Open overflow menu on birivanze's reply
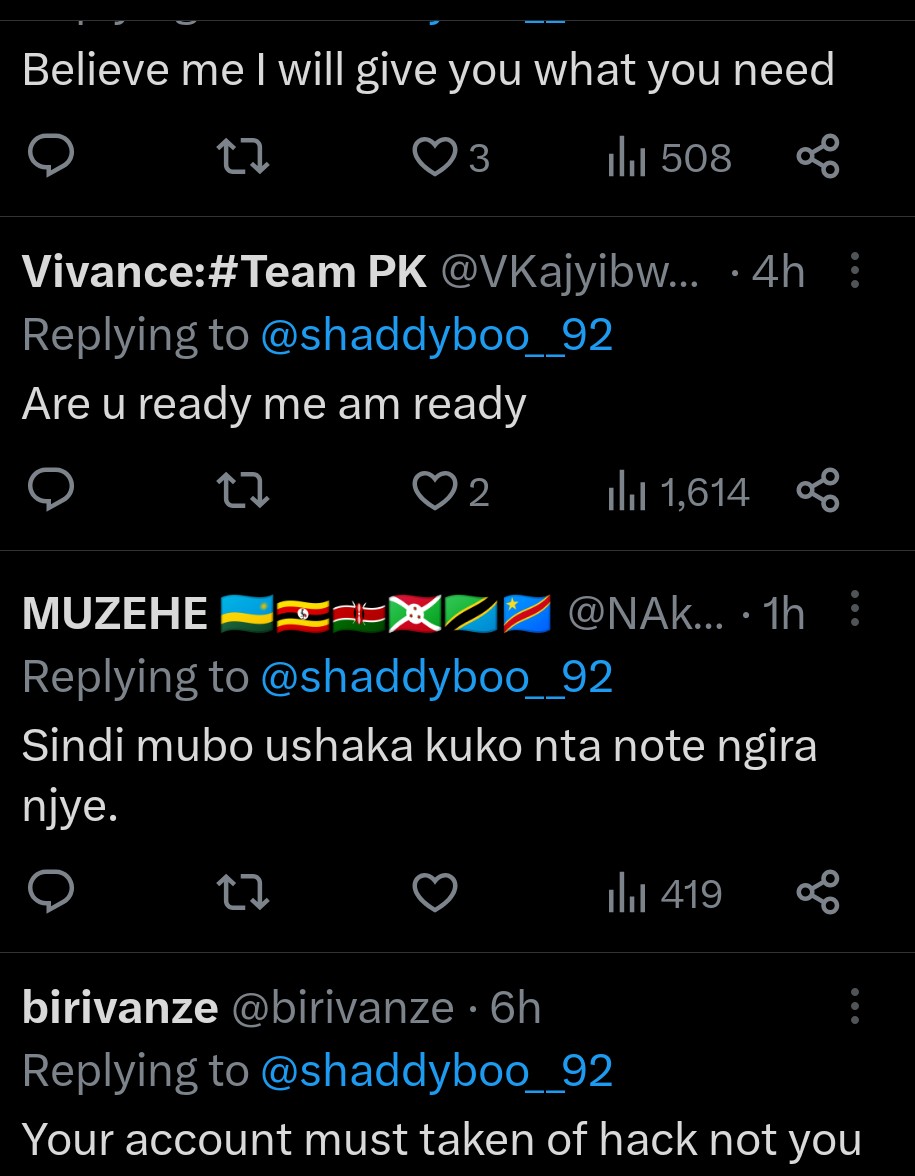Image resolution: width=915 pixels, height=1176 pixels. point(855,1007)
